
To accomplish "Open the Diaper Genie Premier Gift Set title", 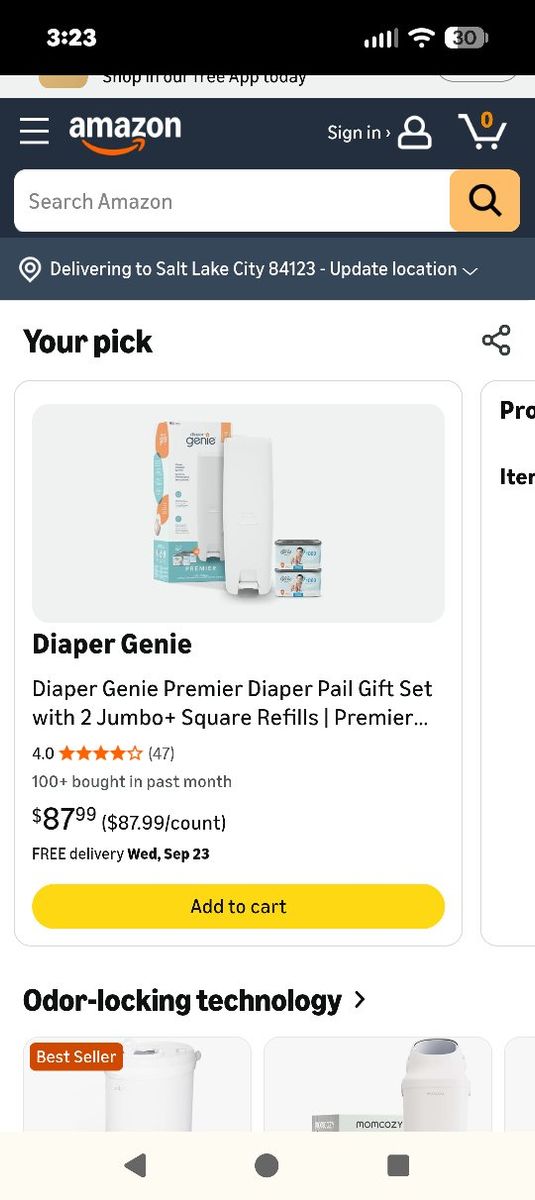I will point(232,703).
